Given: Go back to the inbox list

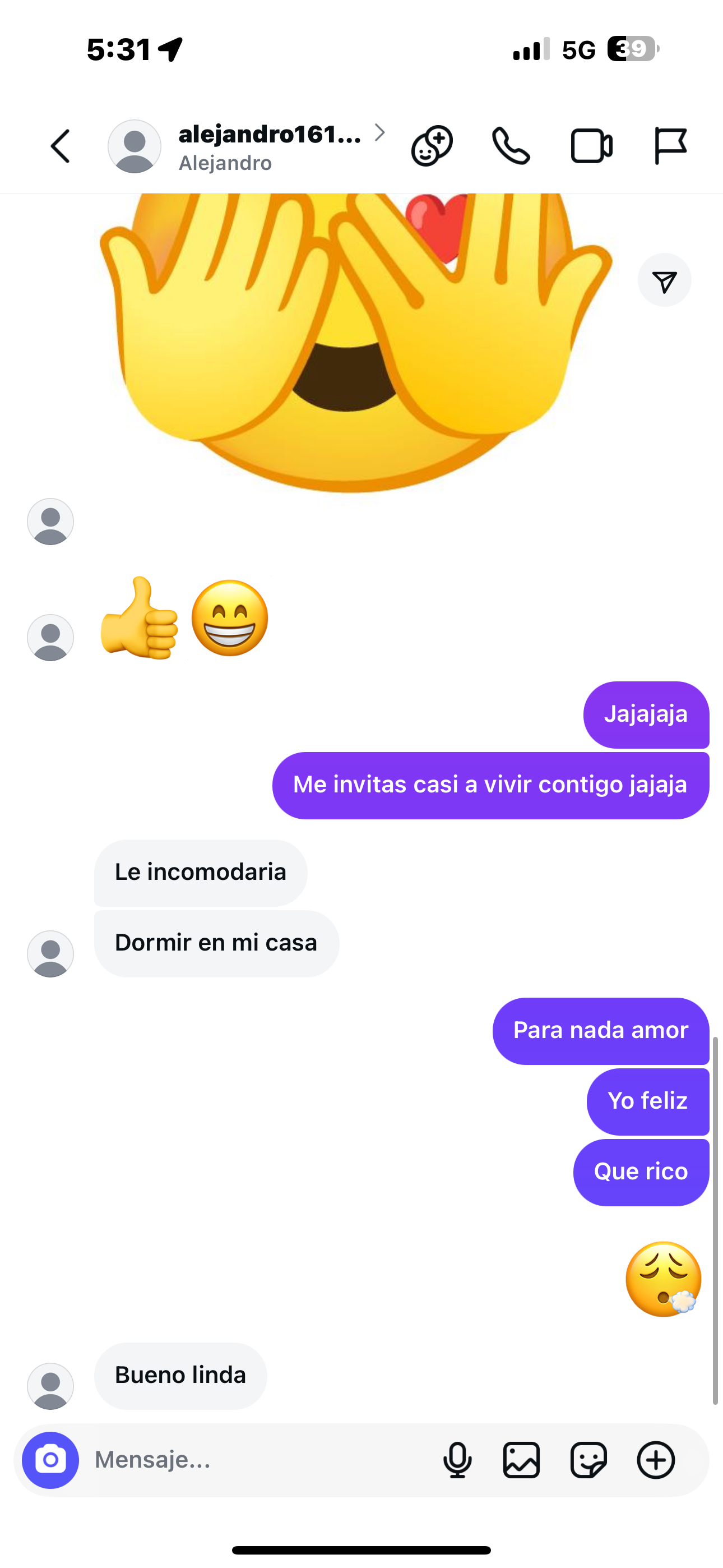Looking at the screenshot, I should pos(61,146).
